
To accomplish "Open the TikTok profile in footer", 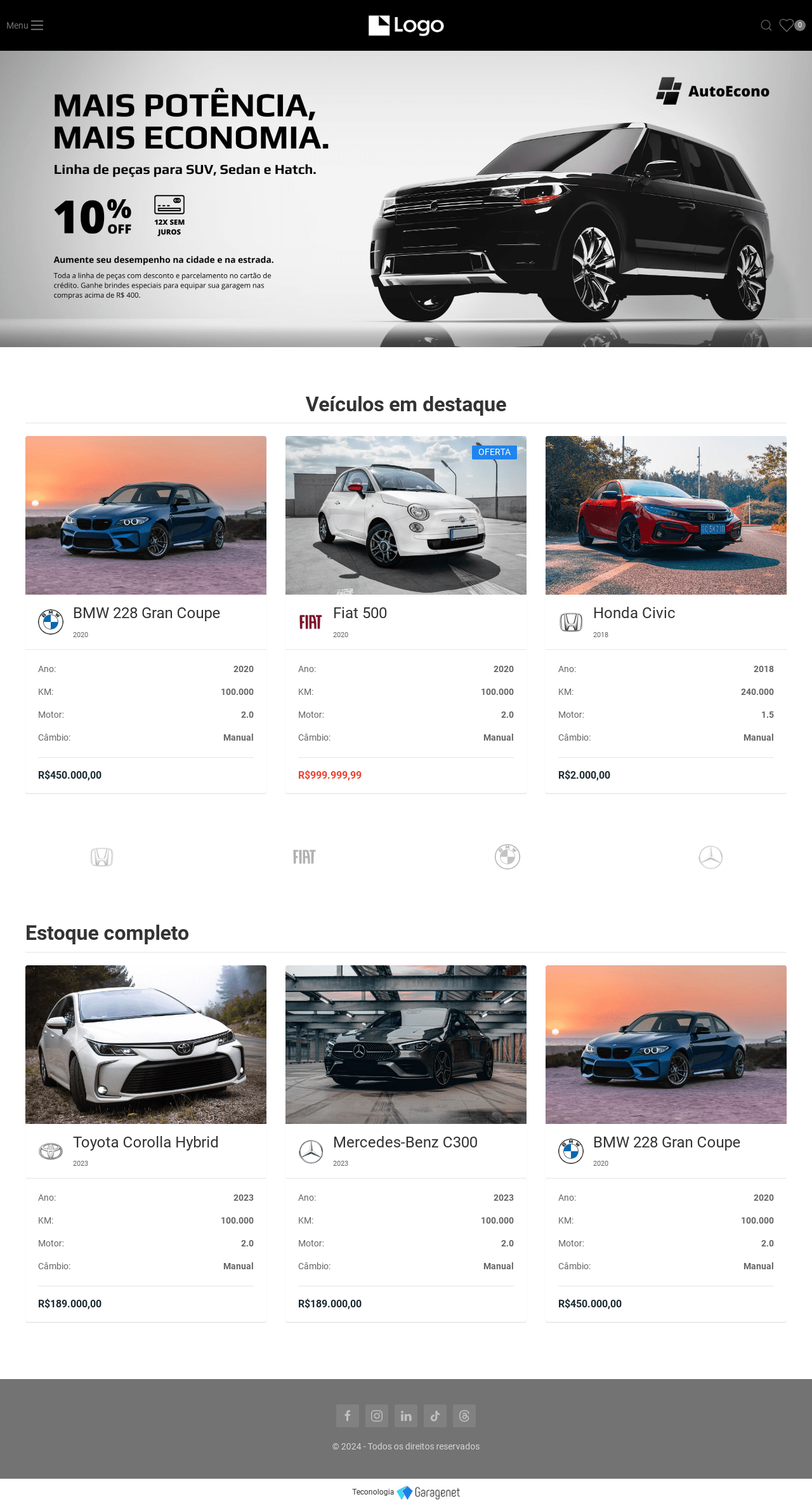I will pos(435,1416).
